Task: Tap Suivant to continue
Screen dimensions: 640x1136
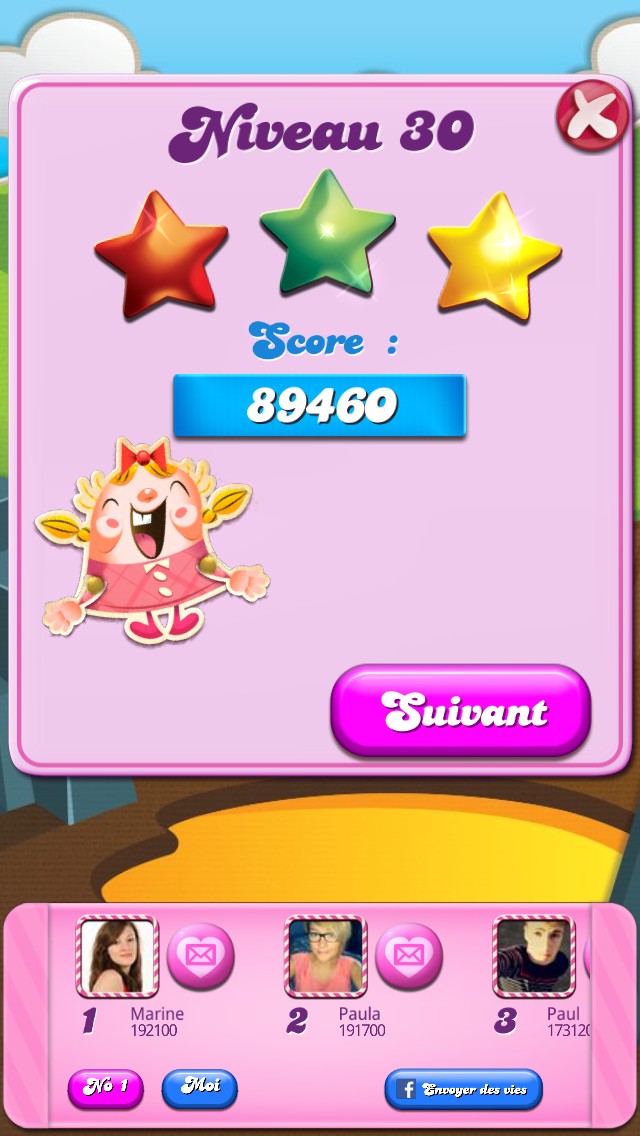Action: (x=461, y=711)
